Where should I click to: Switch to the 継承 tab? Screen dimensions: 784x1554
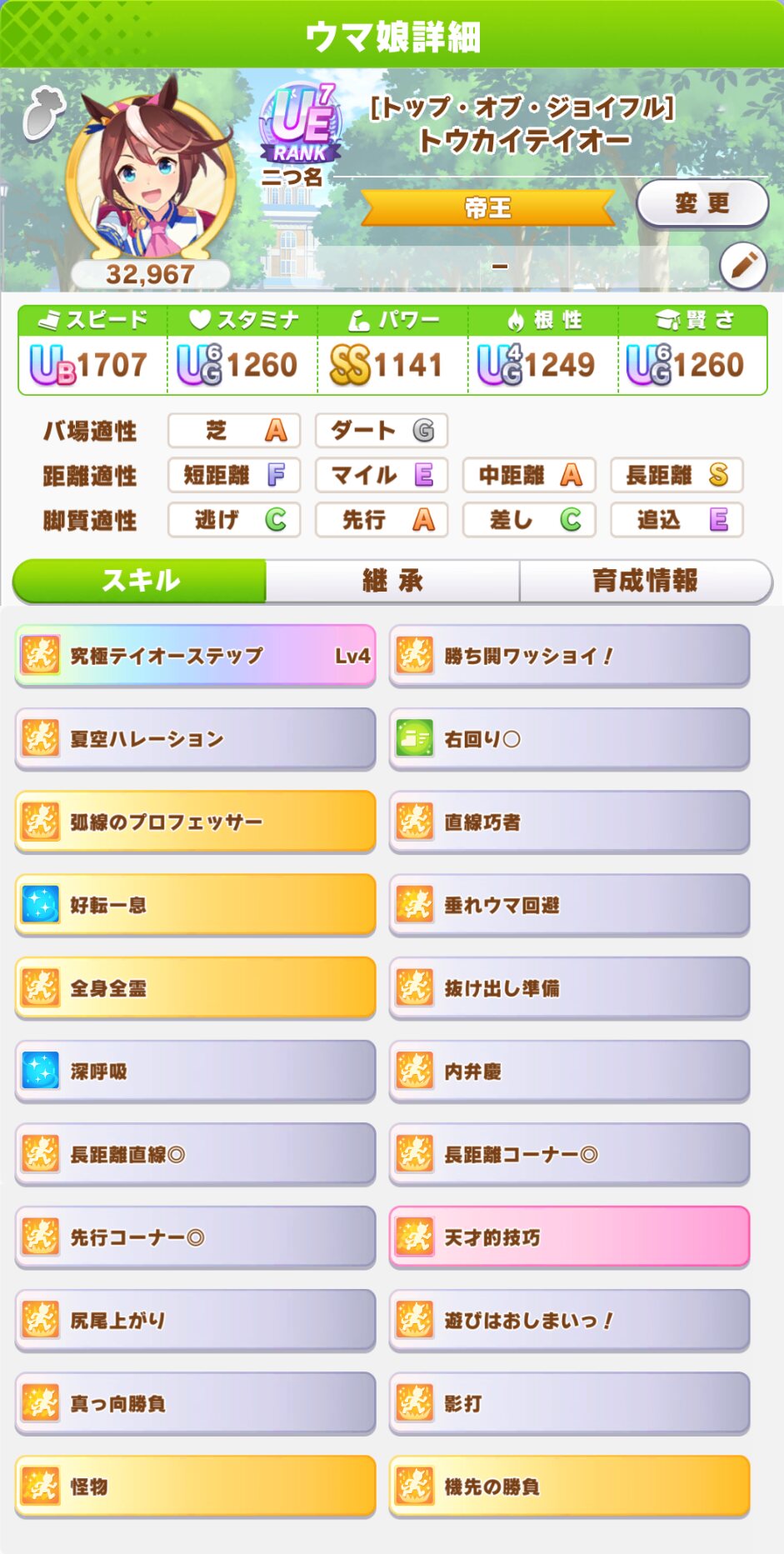tap(392, 581)
